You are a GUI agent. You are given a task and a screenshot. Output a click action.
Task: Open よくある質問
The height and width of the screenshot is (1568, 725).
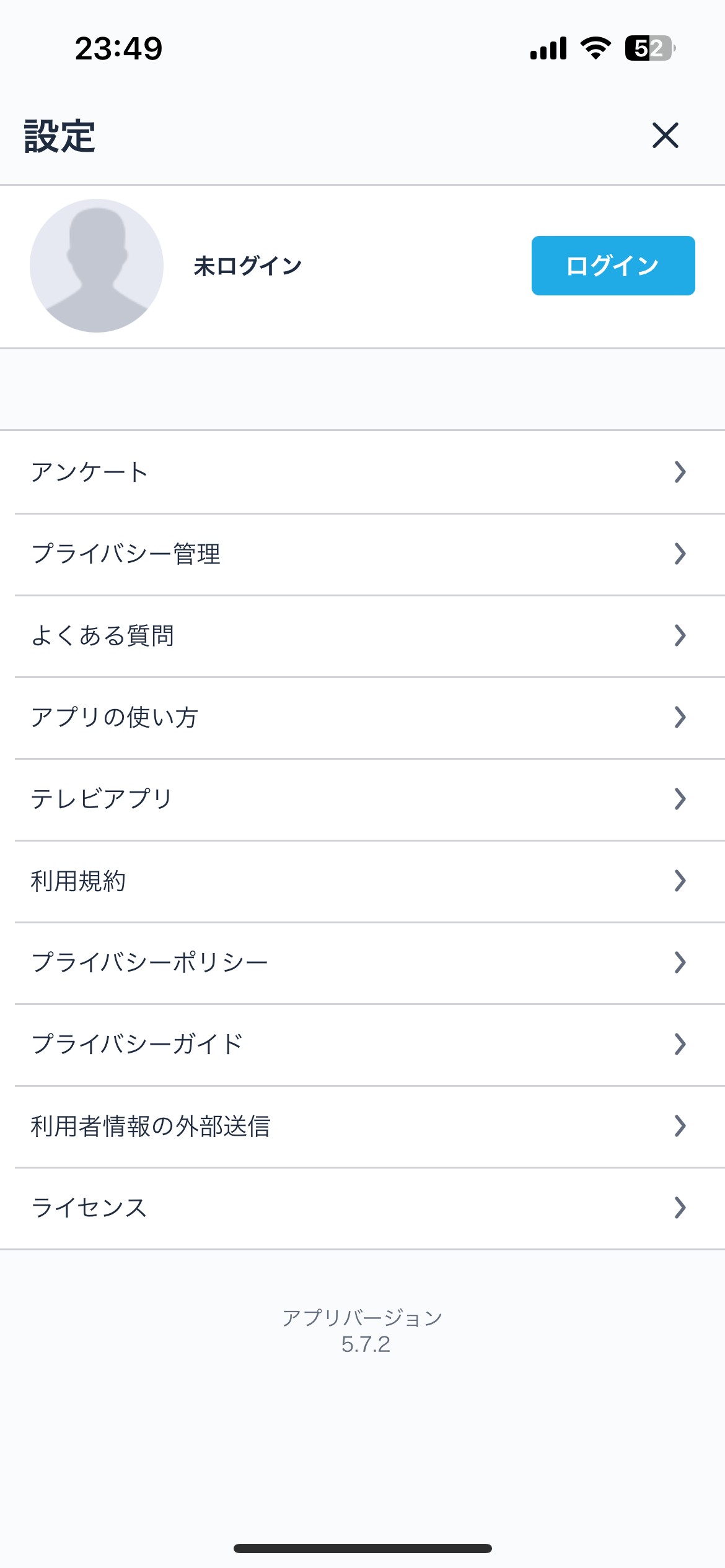pos(362,636)
